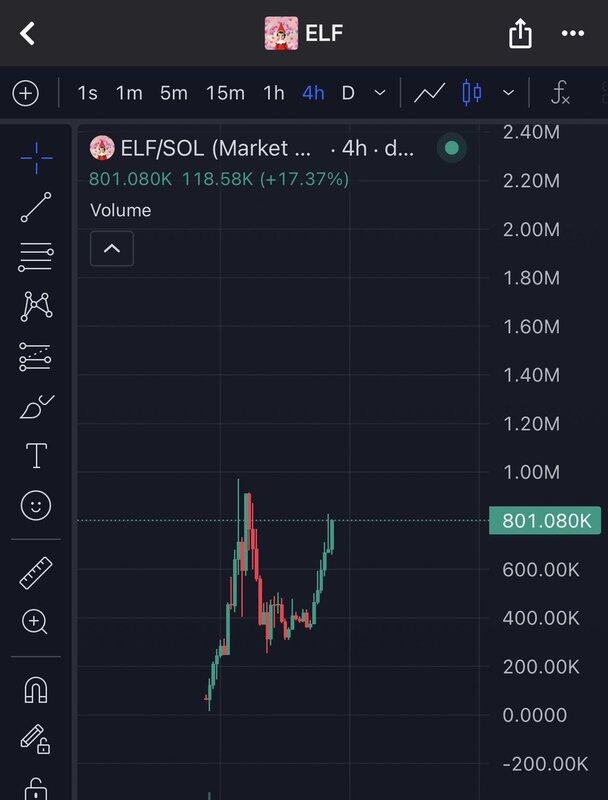
Task: Choose the candlestick chart style
Action: tap(471, 93)
